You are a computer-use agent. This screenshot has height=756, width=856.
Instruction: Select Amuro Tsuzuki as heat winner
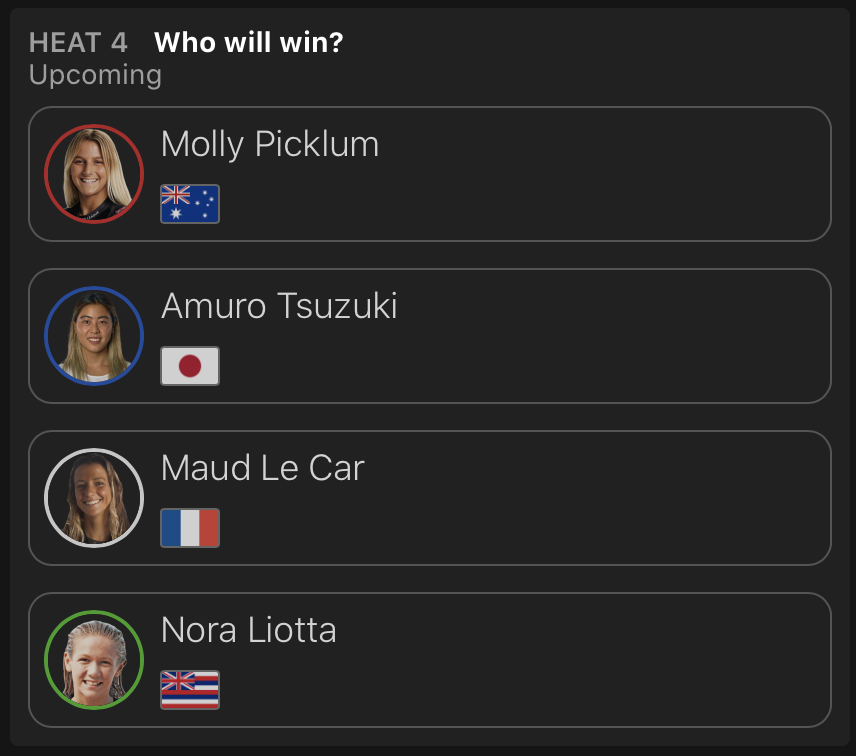point(430,336)
